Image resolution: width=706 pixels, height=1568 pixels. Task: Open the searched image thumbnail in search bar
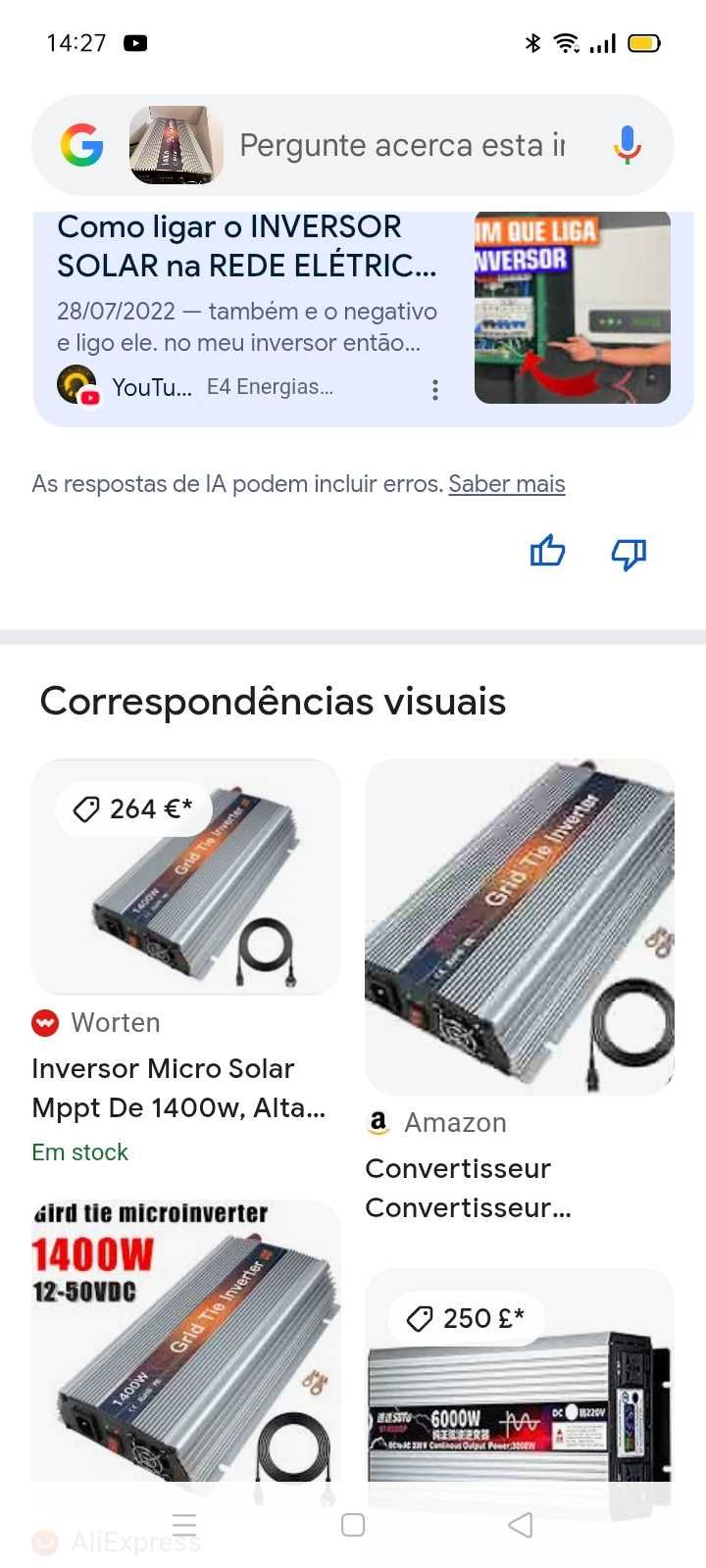(x=176, y=145)
